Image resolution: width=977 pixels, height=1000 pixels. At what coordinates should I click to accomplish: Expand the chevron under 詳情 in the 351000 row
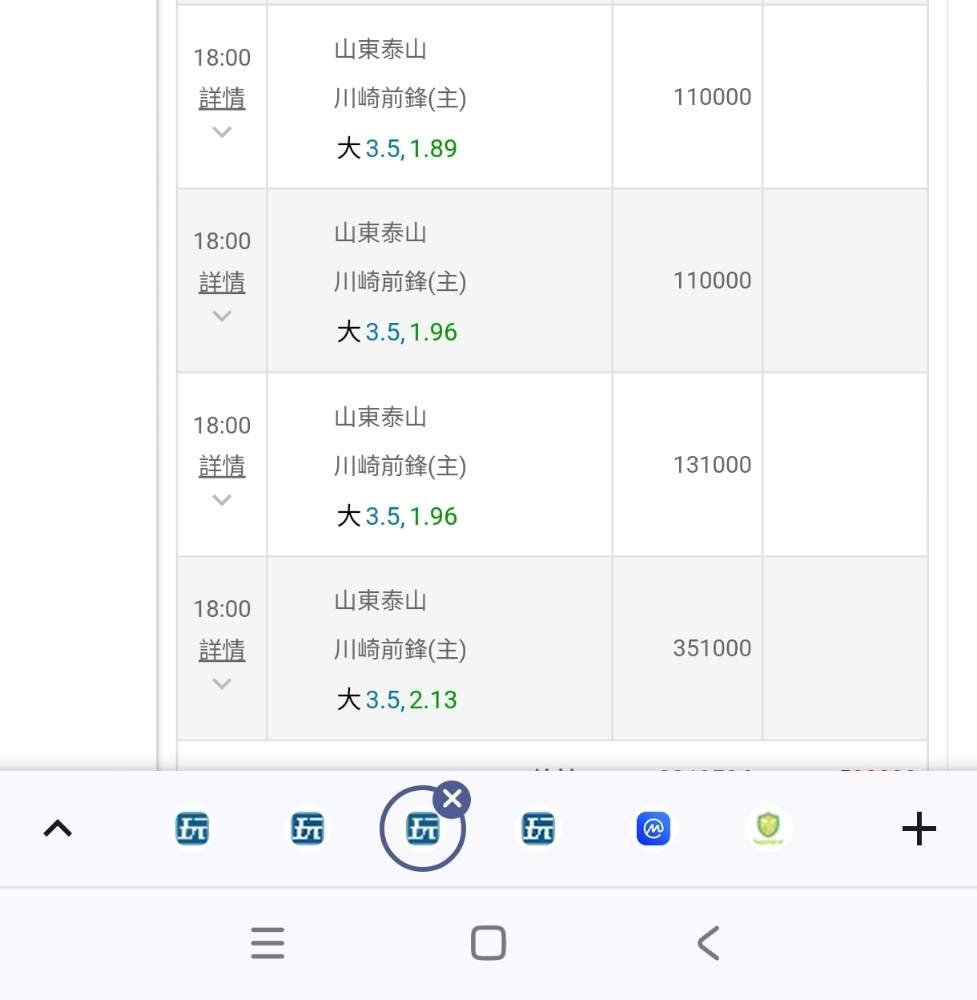222,684
